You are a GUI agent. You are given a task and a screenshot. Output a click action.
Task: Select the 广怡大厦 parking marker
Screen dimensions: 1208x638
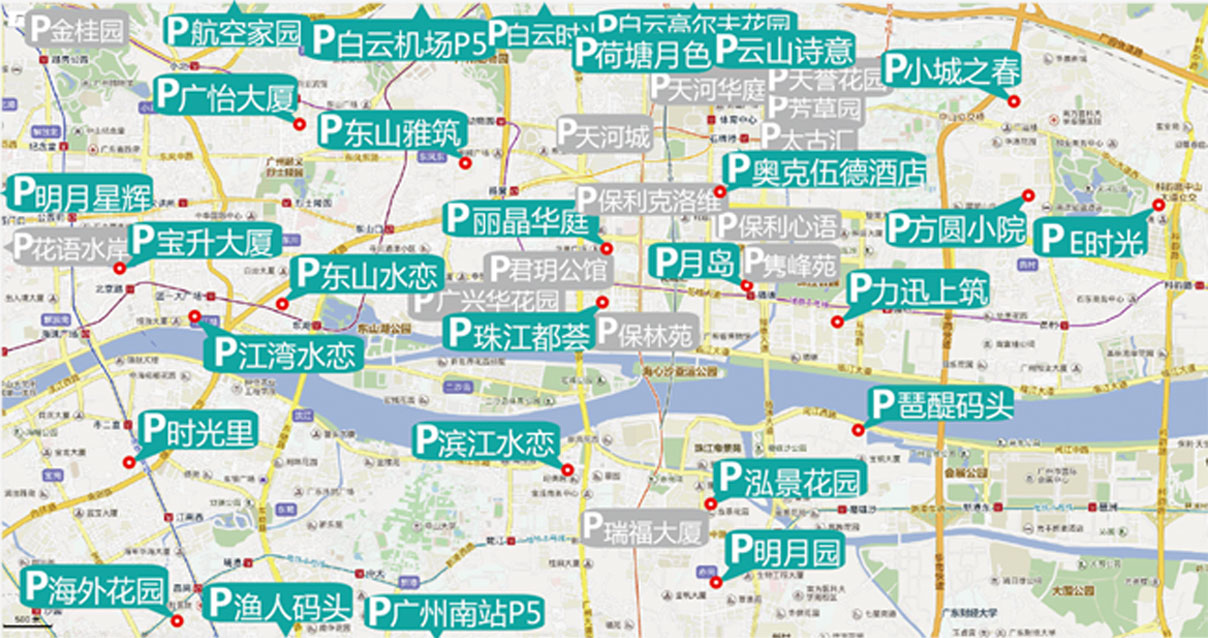click(226, 98)
